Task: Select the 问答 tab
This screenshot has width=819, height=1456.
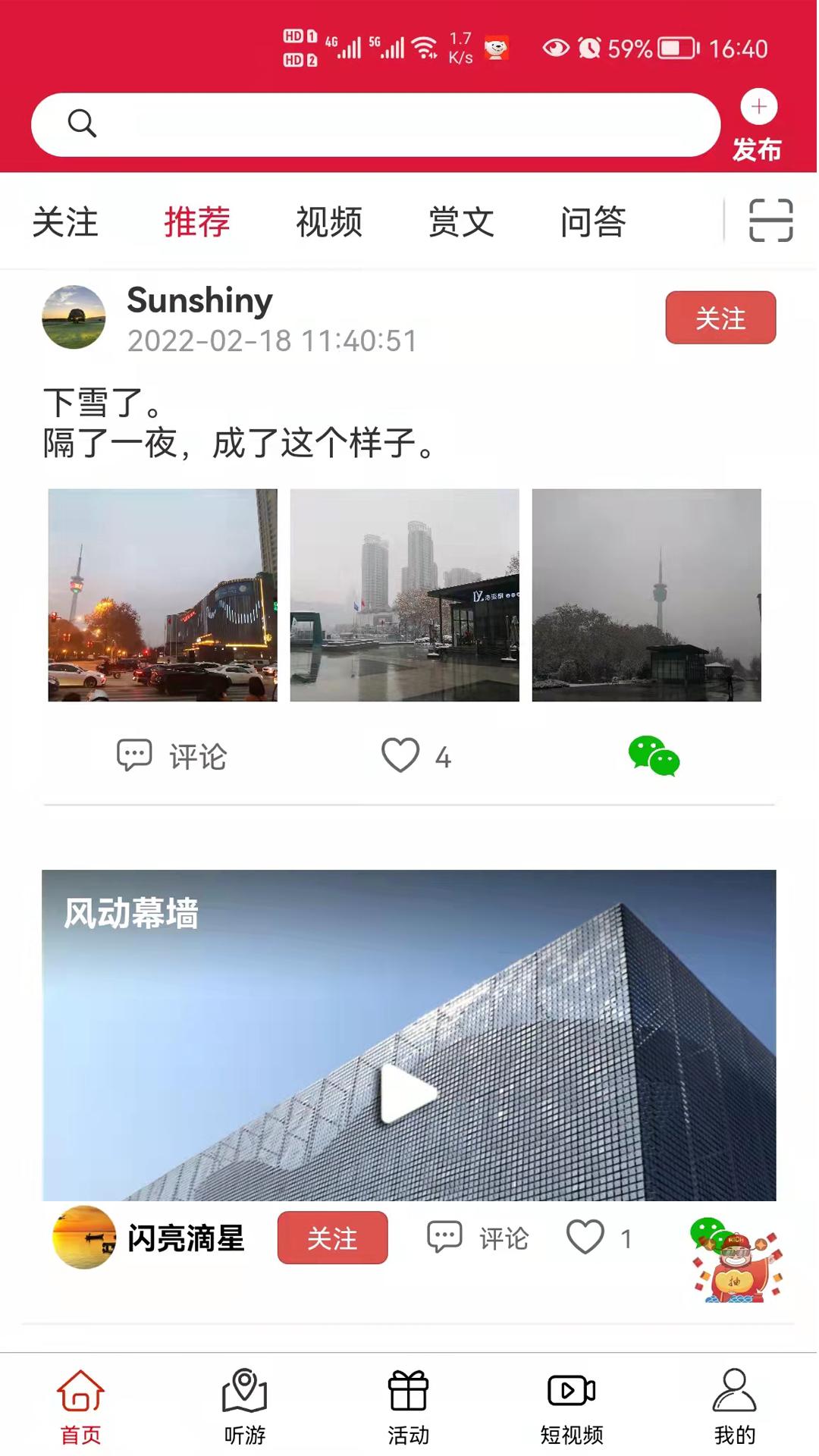Action: click(x=593, y=222)
